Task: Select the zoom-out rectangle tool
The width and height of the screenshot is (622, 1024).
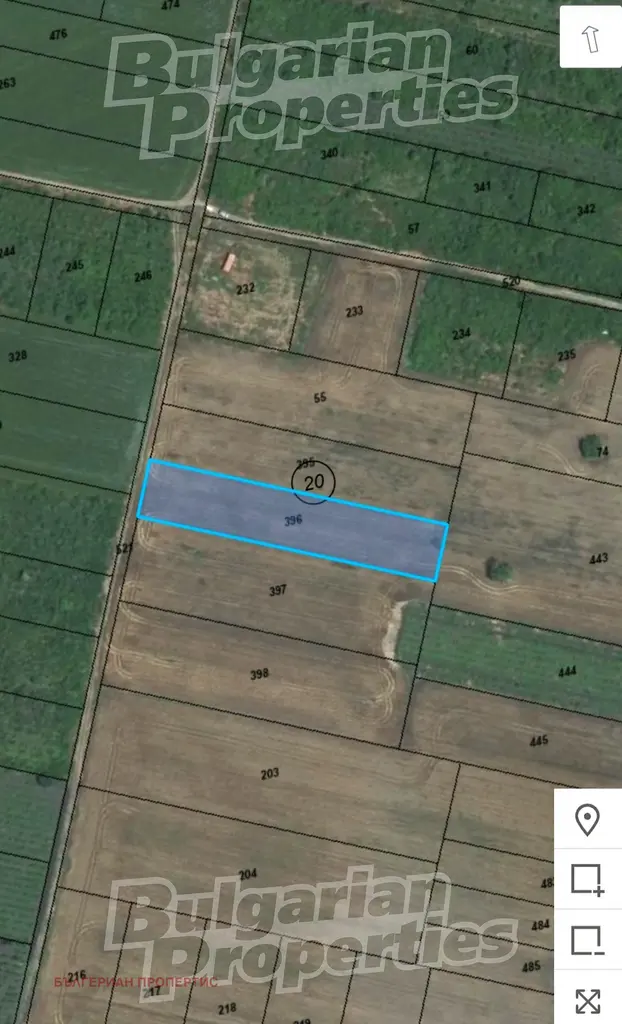Action: (x=587, y=940)
